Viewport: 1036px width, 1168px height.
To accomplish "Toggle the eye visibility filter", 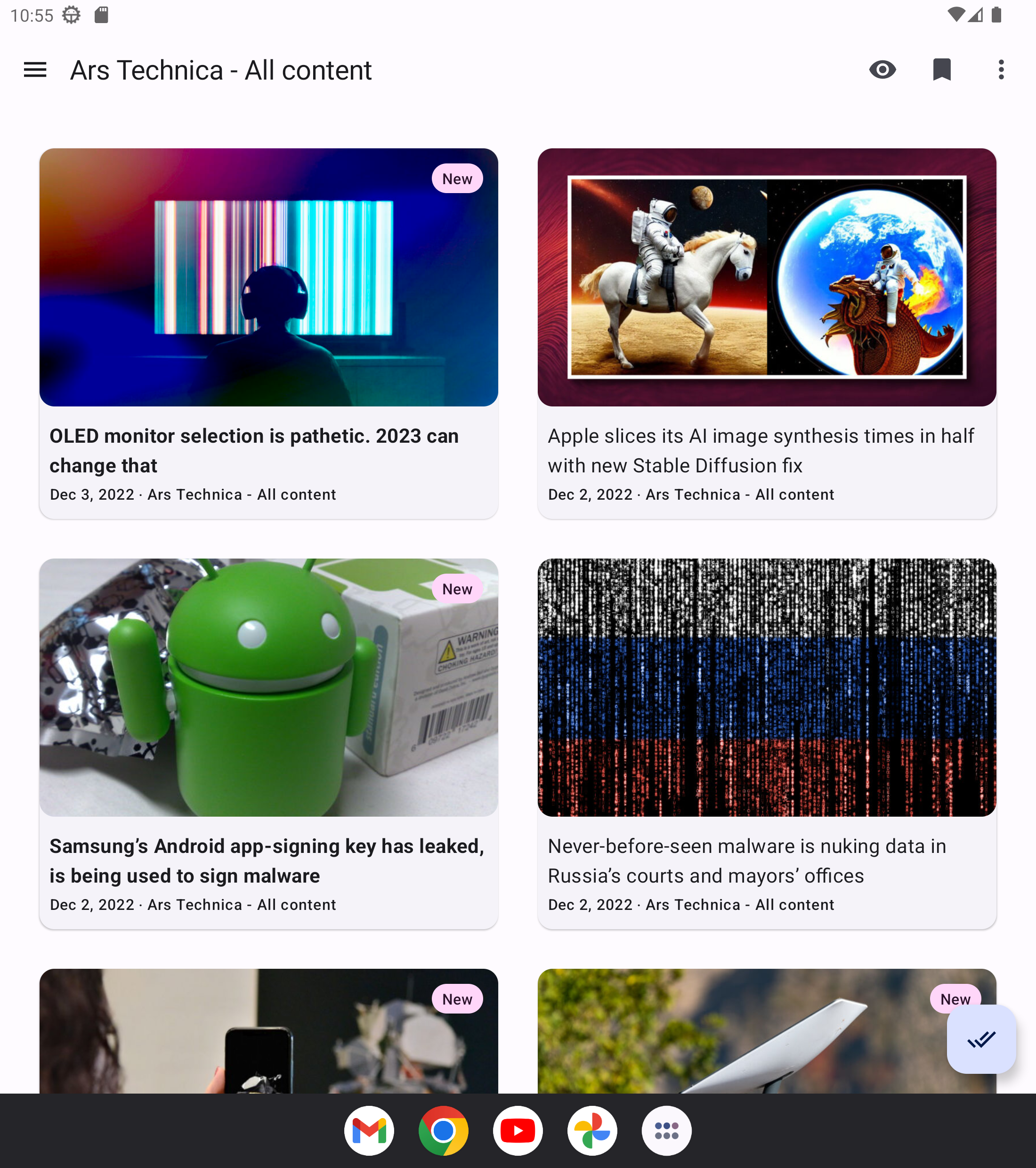I will click(x=882, y=70).
